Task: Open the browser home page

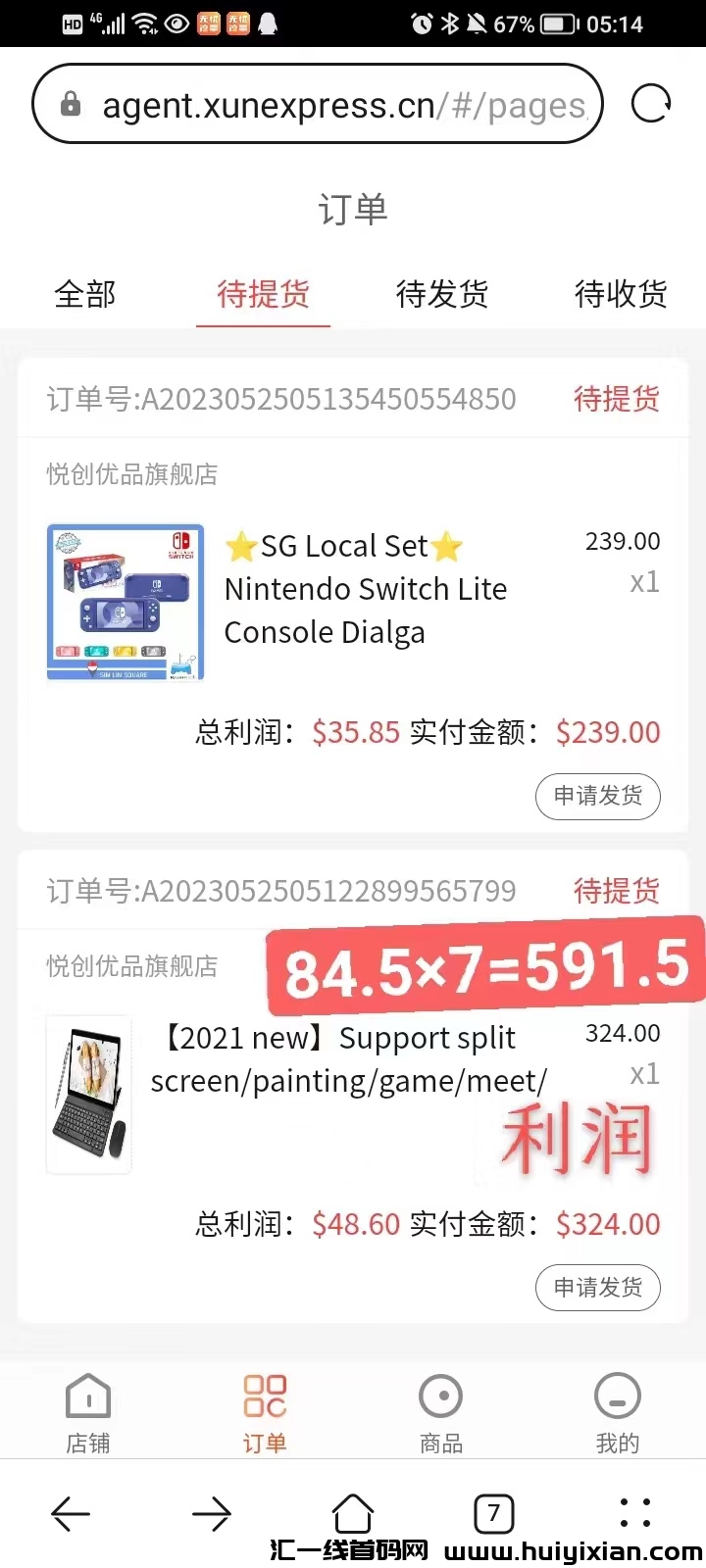Action: click(x=353, y=1514)
